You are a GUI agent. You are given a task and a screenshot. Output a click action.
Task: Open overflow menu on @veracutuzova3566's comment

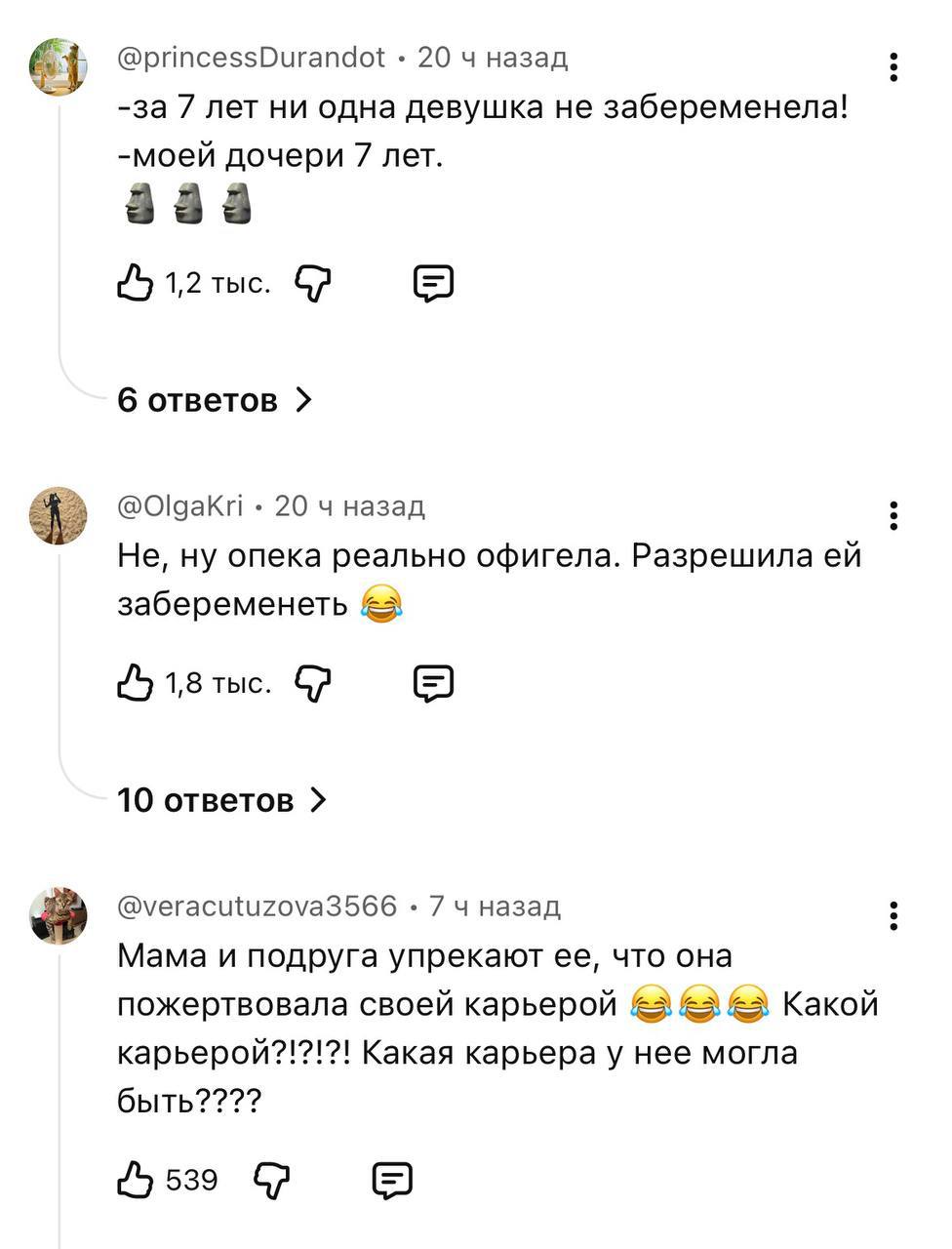click(x=893, y=915)
